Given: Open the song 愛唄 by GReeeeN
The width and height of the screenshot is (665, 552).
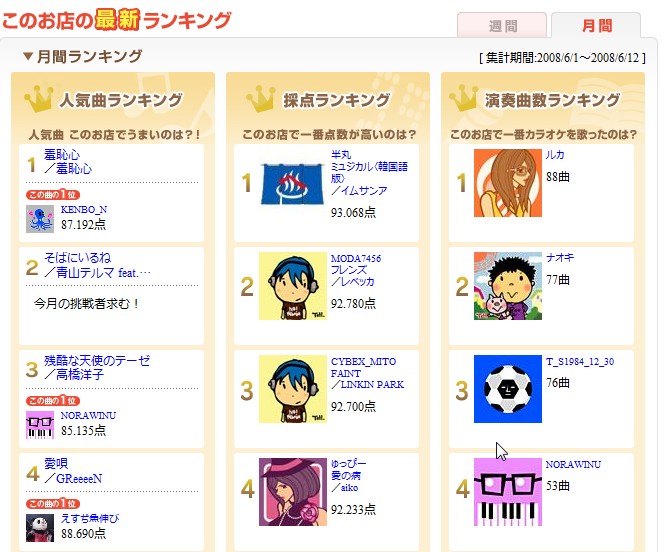Looking at the screenshot, I should (x=58, y=463).
